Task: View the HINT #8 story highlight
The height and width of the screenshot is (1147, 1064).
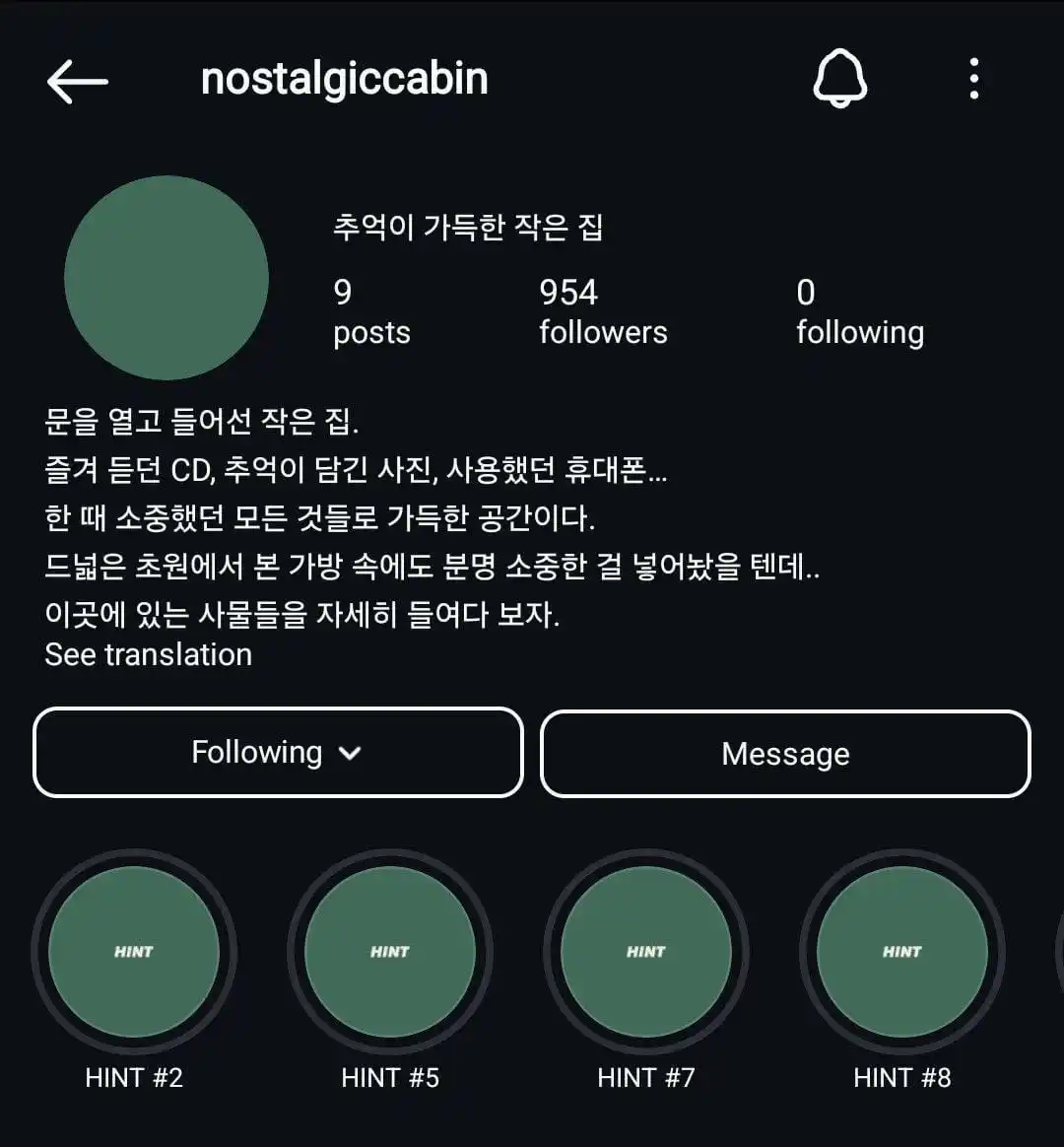Action: tap(902, 952)
